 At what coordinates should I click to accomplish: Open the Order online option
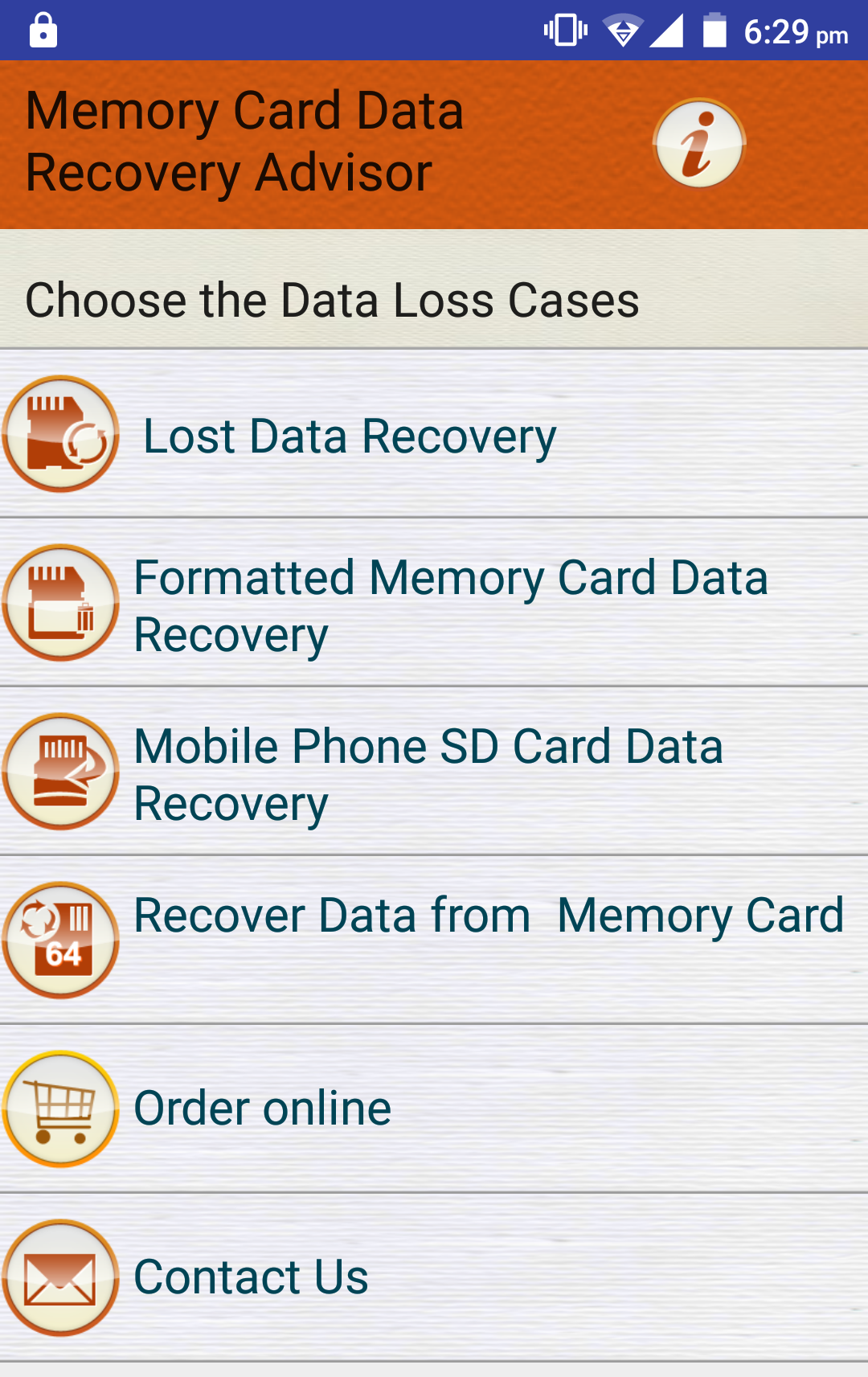pyautogui.click(x=262, y=1108)
